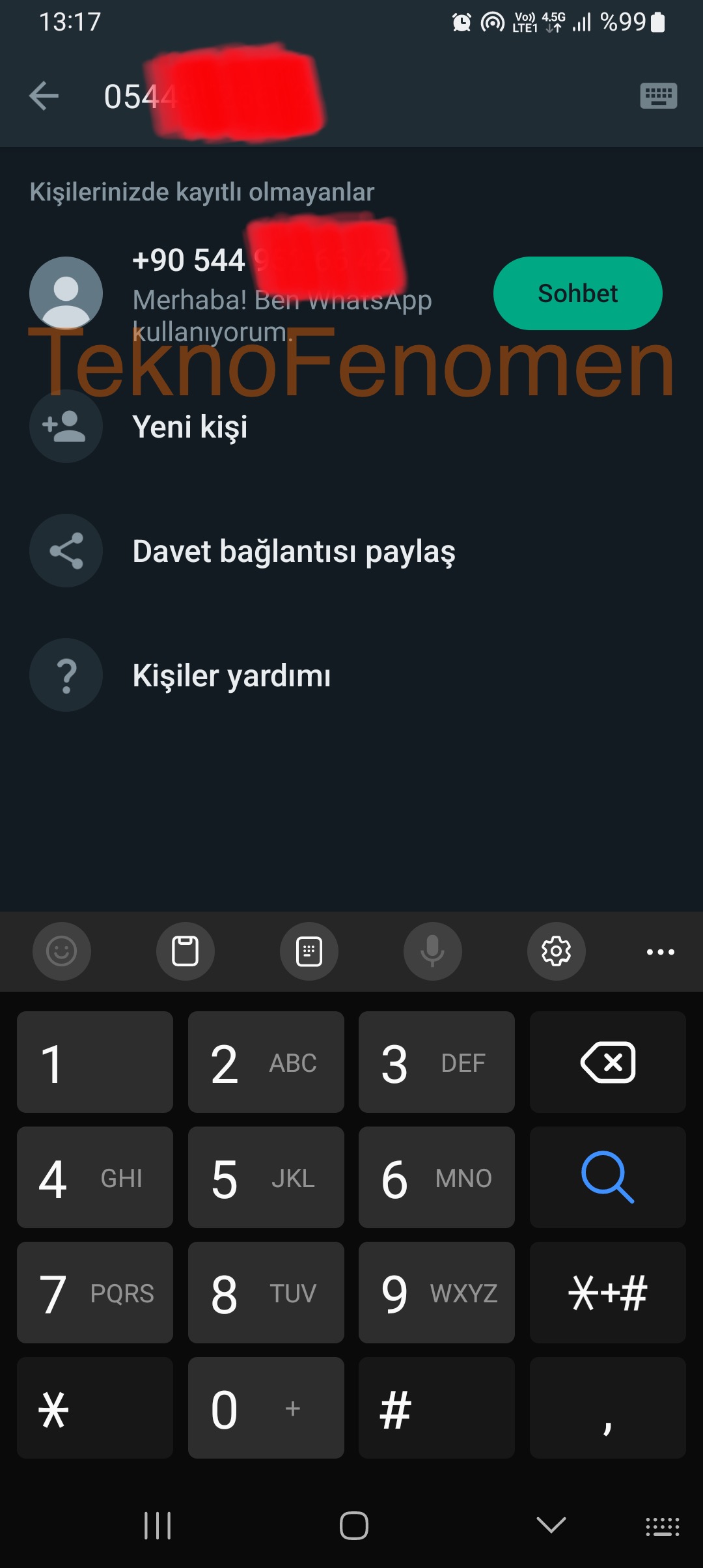Switch keyboard type from the top bar
703x1568 pixels.
(658, 96)
